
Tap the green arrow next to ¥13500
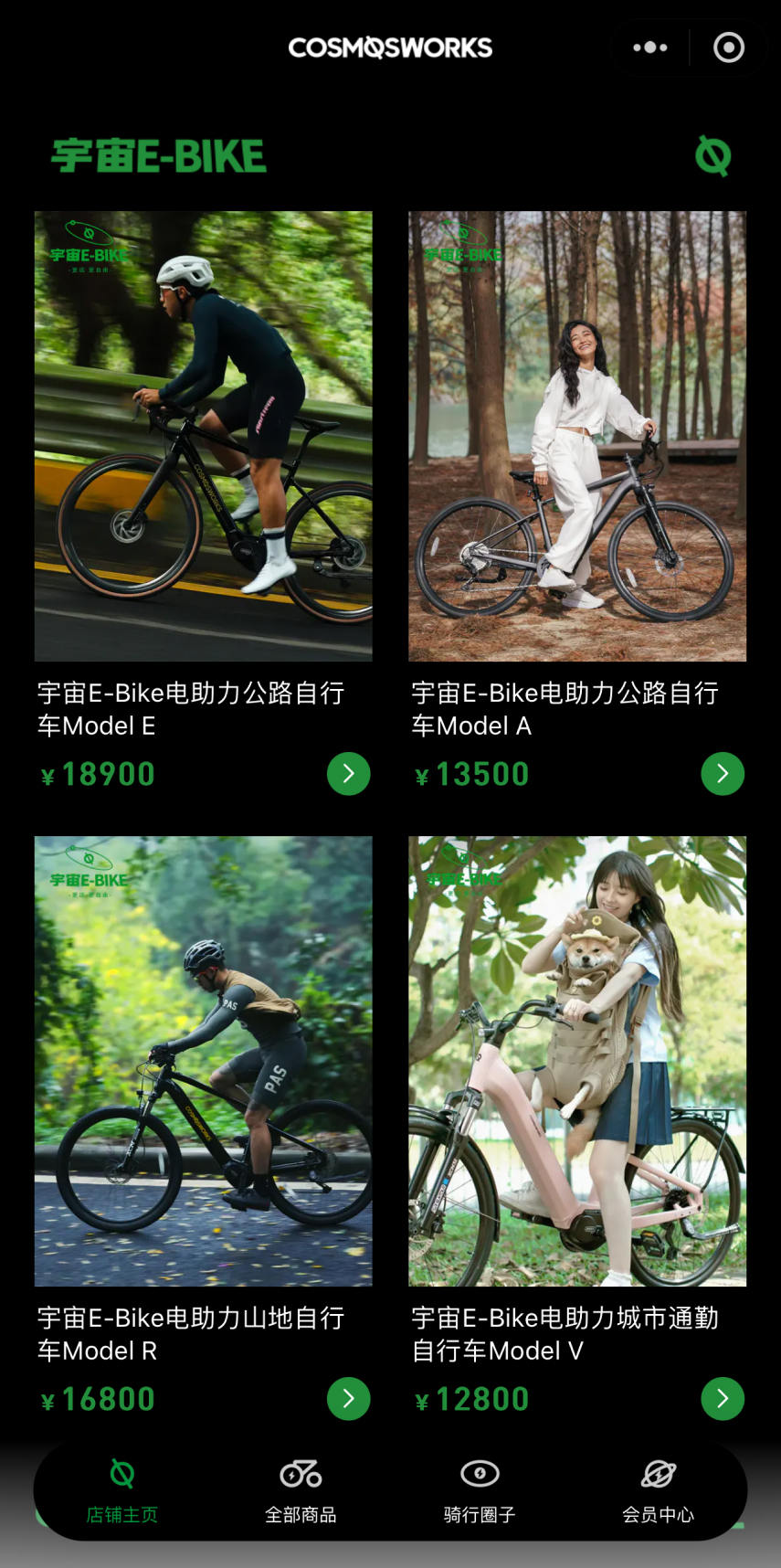[x=723, y=774]
